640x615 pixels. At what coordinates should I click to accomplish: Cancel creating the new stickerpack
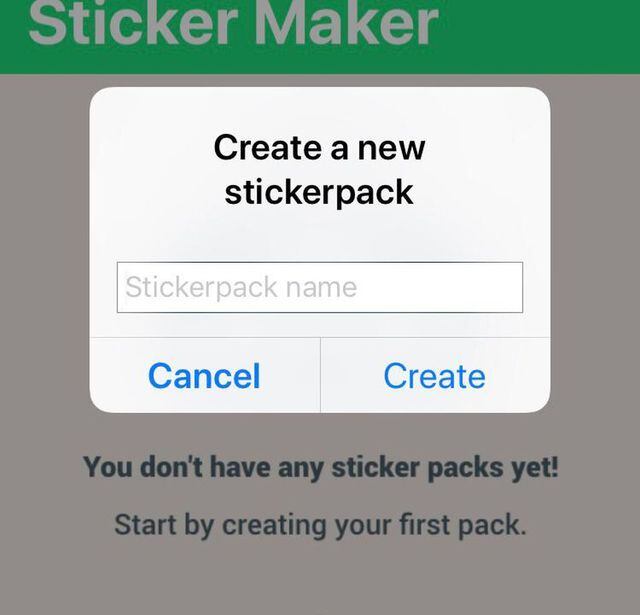pyautogui.click(x=204, y=376)
